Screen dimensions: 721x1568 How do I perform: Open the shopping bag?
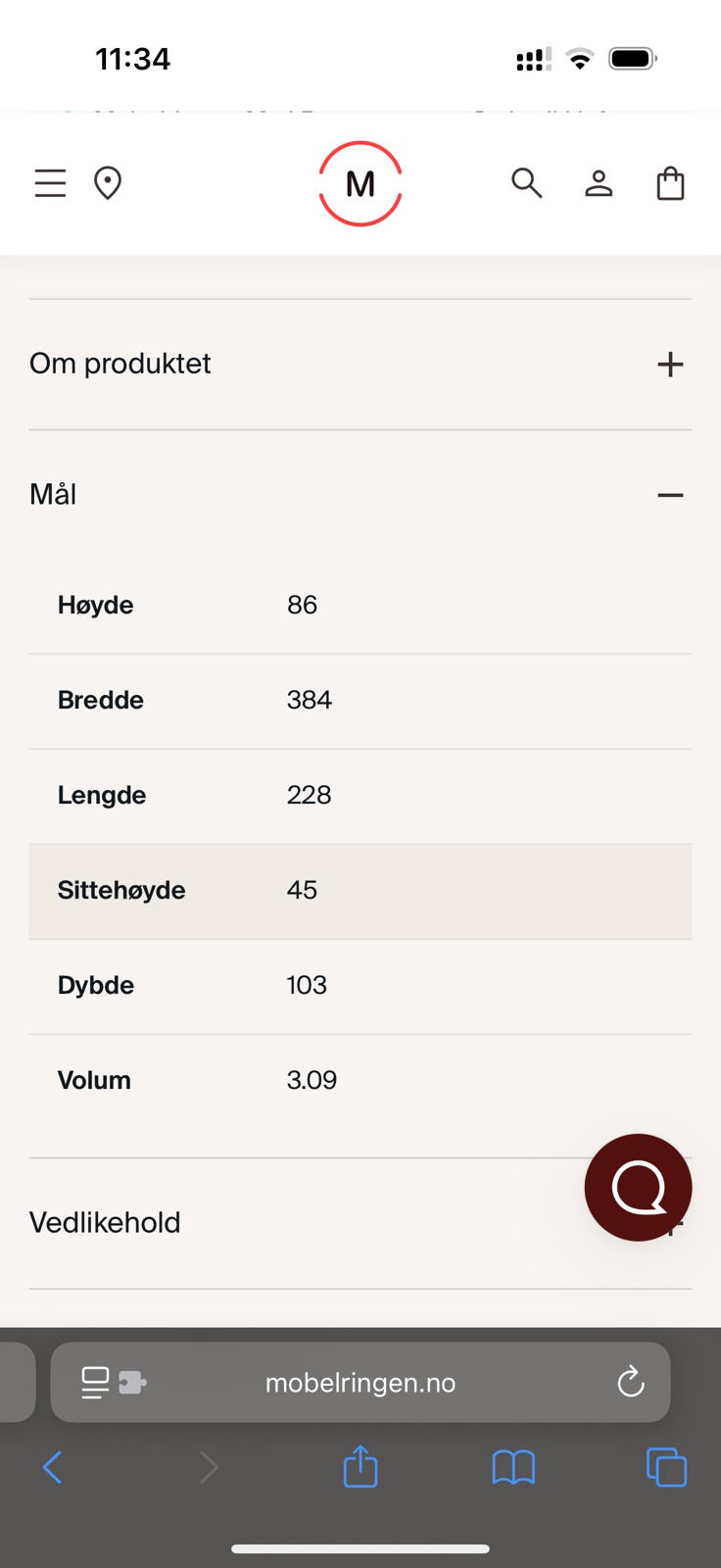pos(670,183)
